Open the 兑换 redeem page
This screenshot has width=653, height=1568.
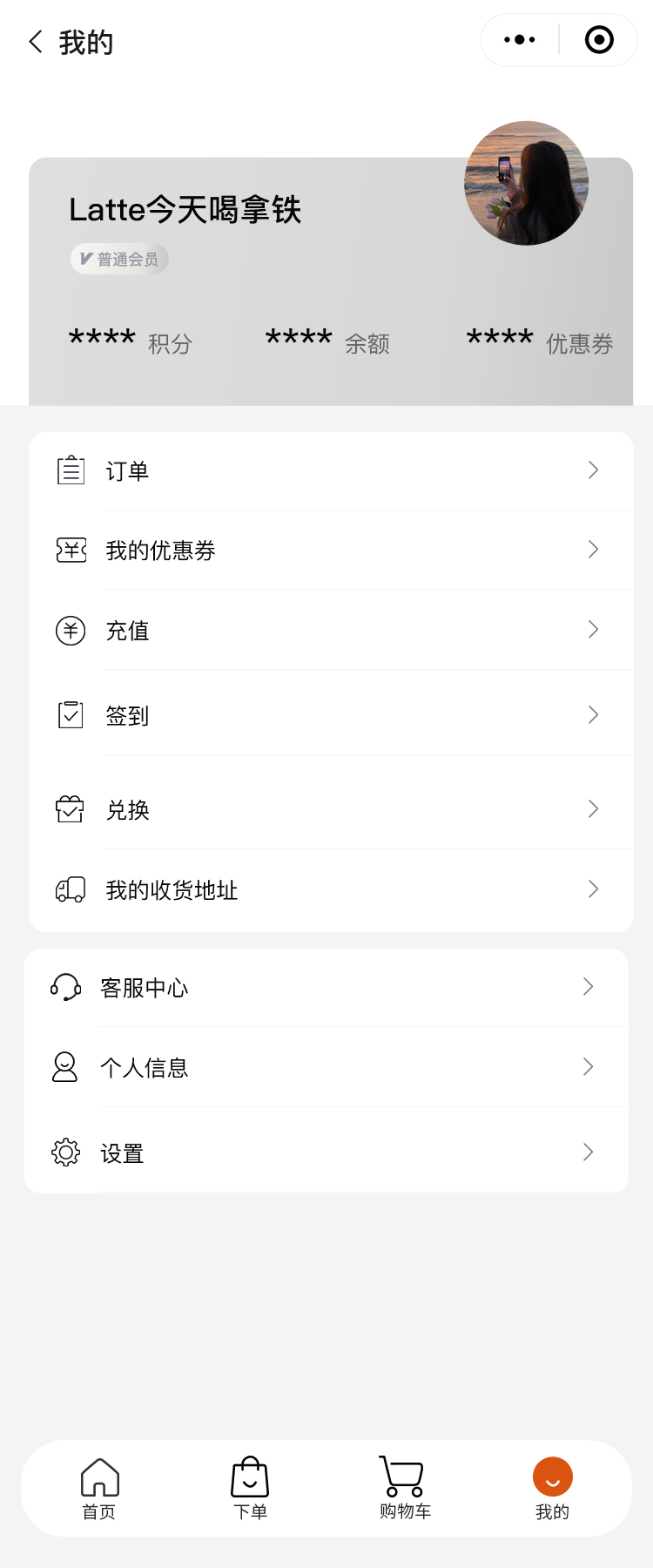[331, 809]
